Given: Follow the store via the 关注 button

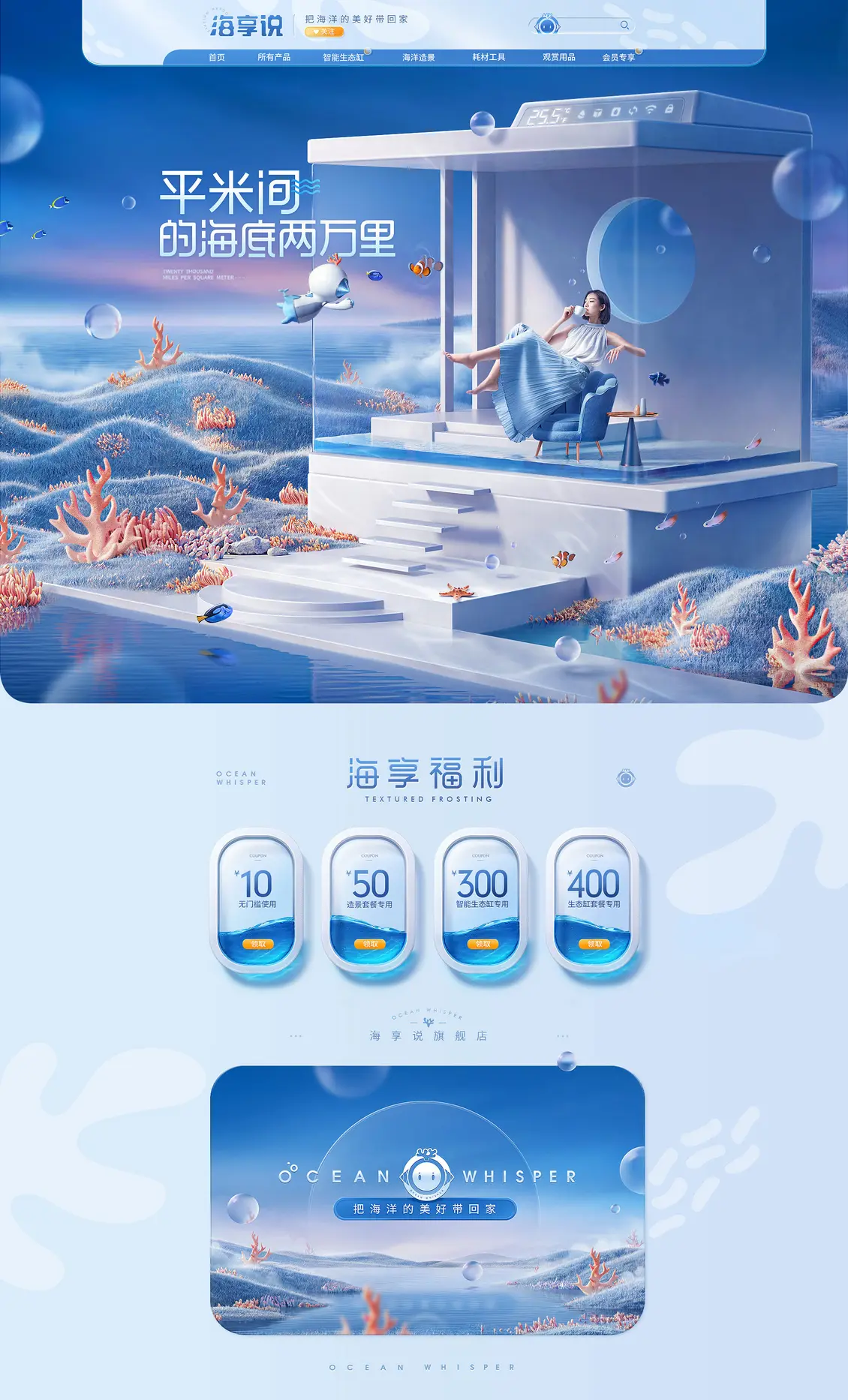Looking at the screenshot, I should coord(324,32).
